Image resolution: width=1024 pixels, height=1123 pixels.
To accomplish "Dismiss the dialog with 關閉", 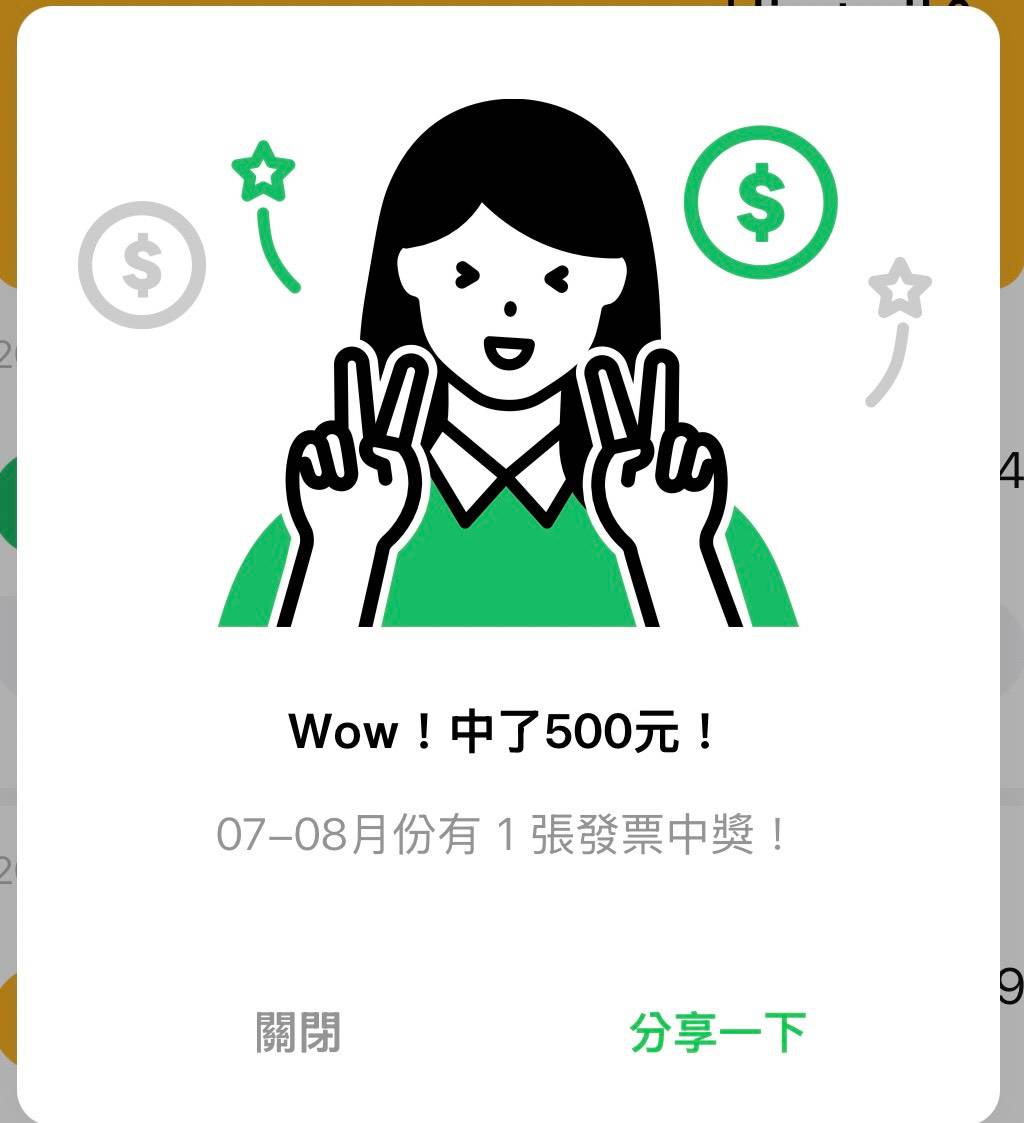I will (x=298, y=1032).
